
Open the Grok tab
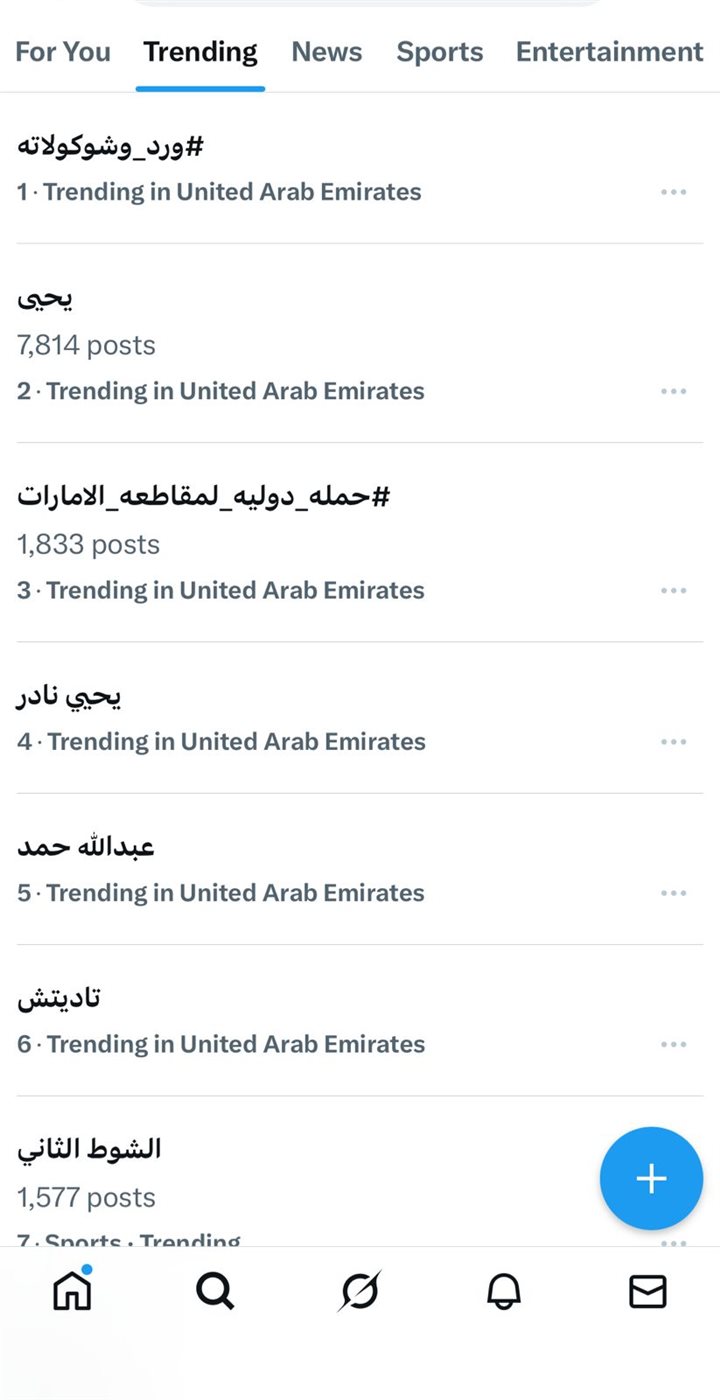tap(360, 1292)
